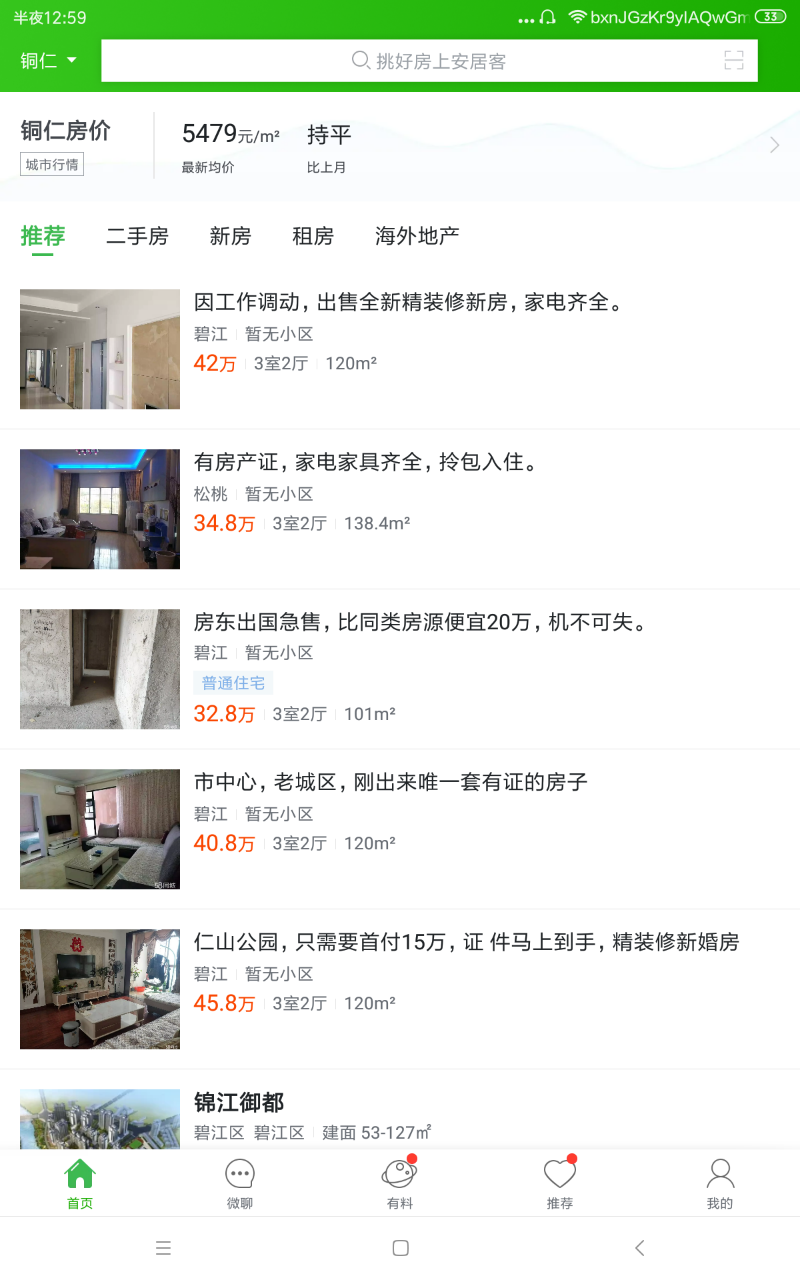The image size is (800, 1280).
Task: Go to 微聊 in bottom navigation
Action: click(x=240, y=1184)
